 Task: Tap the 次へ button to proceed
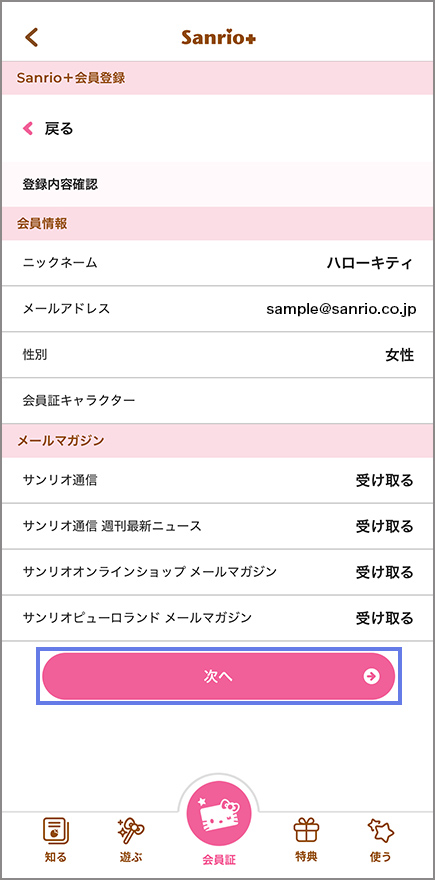point(218,676)
